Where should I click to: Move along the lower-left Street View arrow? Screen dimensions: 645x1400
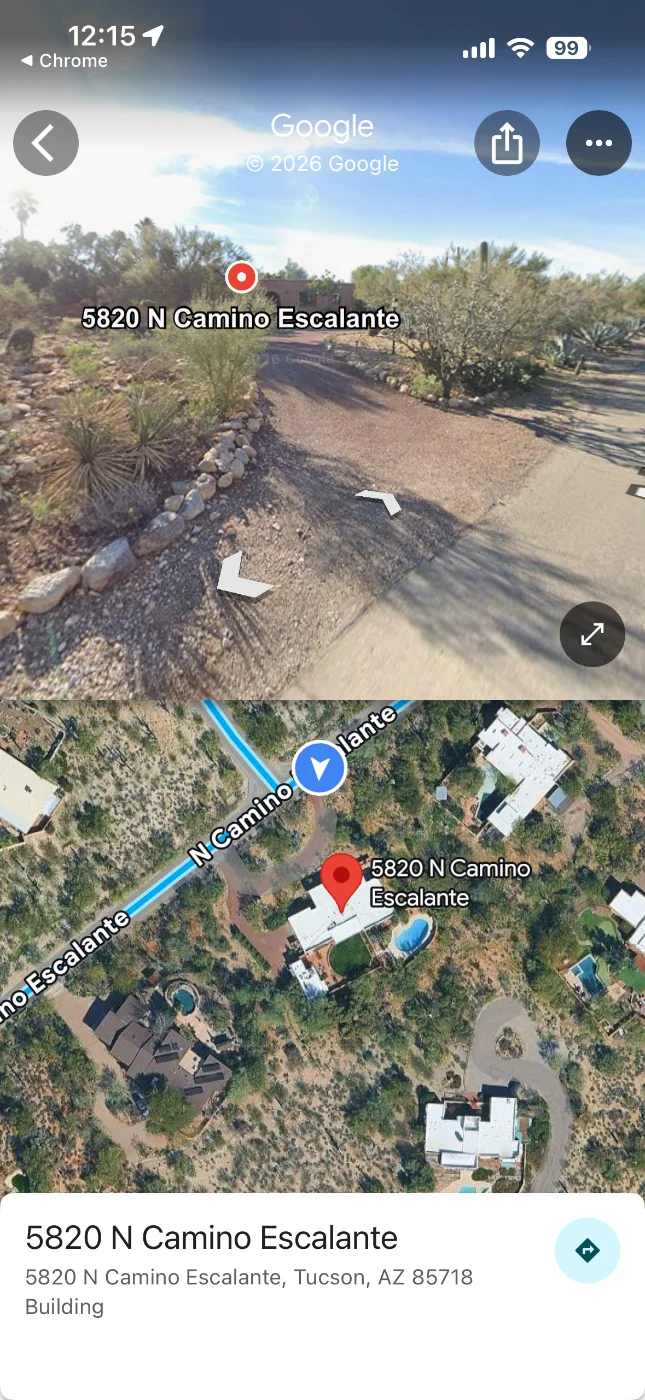coord(242,579)
